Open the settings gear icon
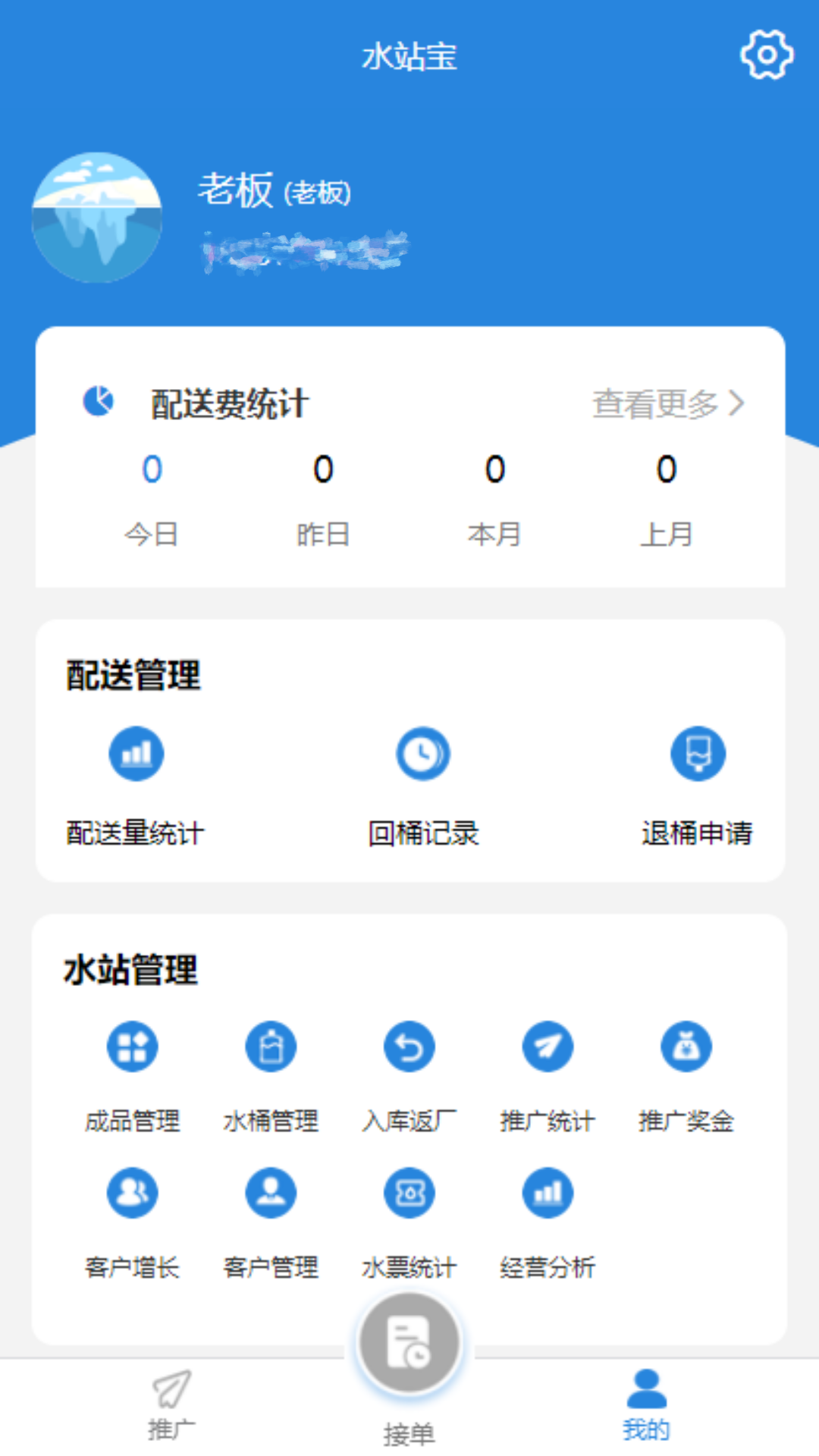This screenshot has width=819, height=1456. tap(766, 55)
